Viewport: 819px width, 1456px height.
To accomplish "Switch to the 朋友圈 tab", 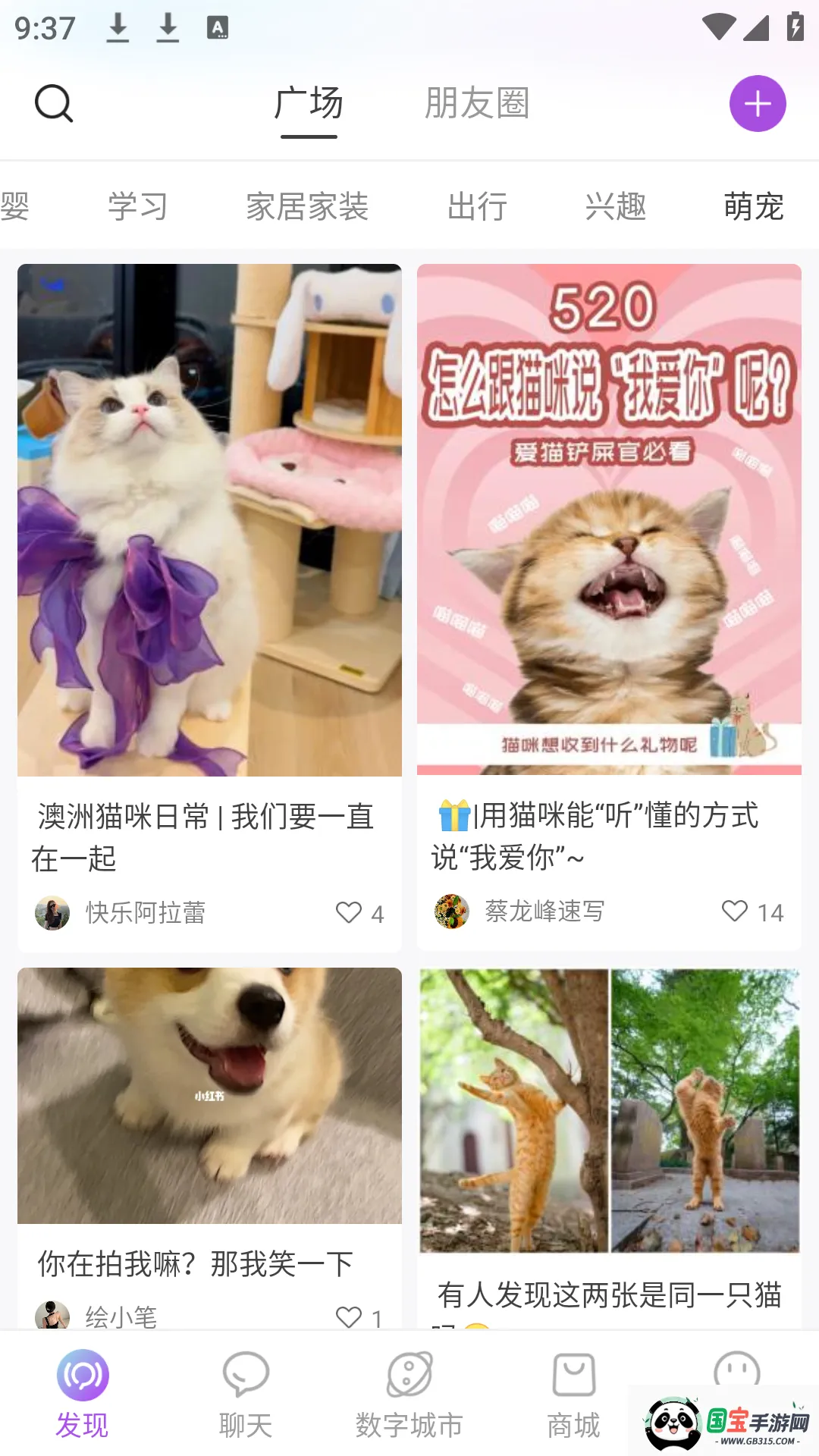I will 477,104.
